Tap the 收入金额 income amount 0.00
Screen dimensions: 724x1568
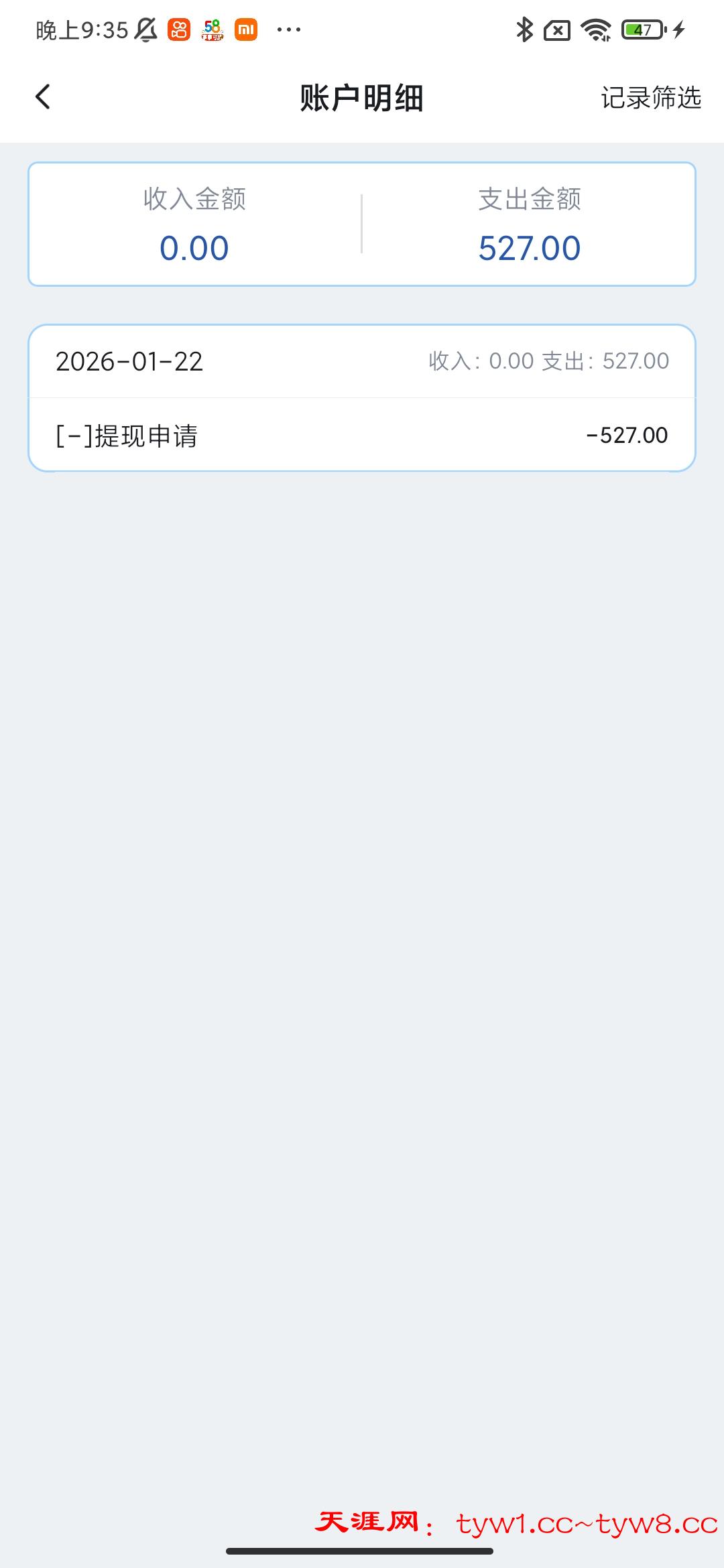click(194, 247)
